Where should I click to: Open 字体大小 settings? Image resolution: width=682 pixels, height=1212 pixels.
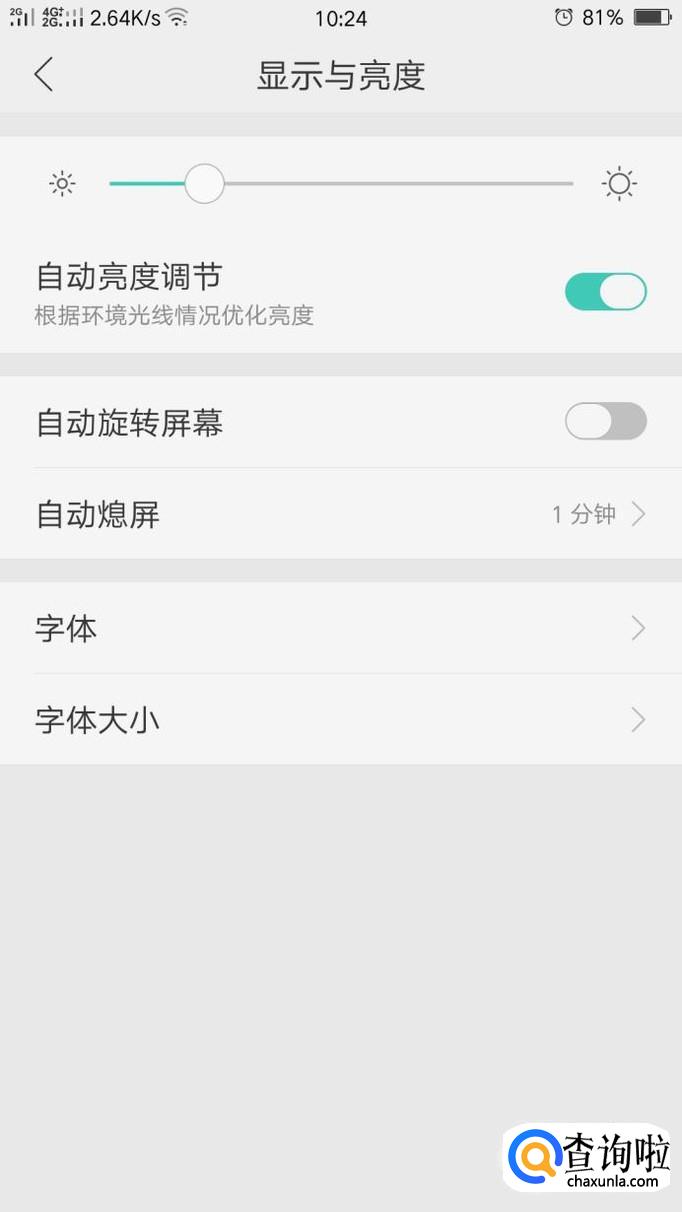pyautogui.click(x=340, y=720)
